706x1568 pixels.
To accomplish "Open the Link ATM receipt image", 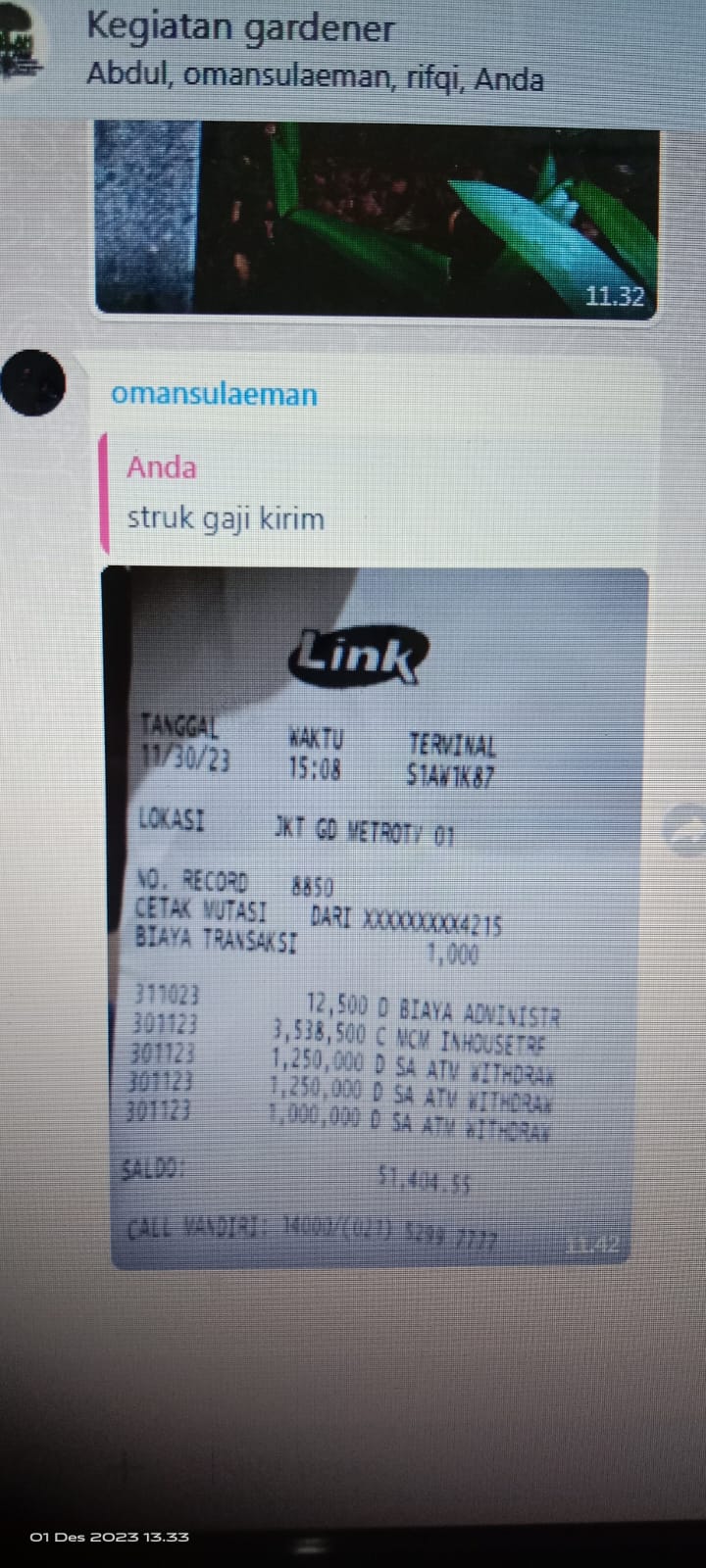I will [376, 918].
